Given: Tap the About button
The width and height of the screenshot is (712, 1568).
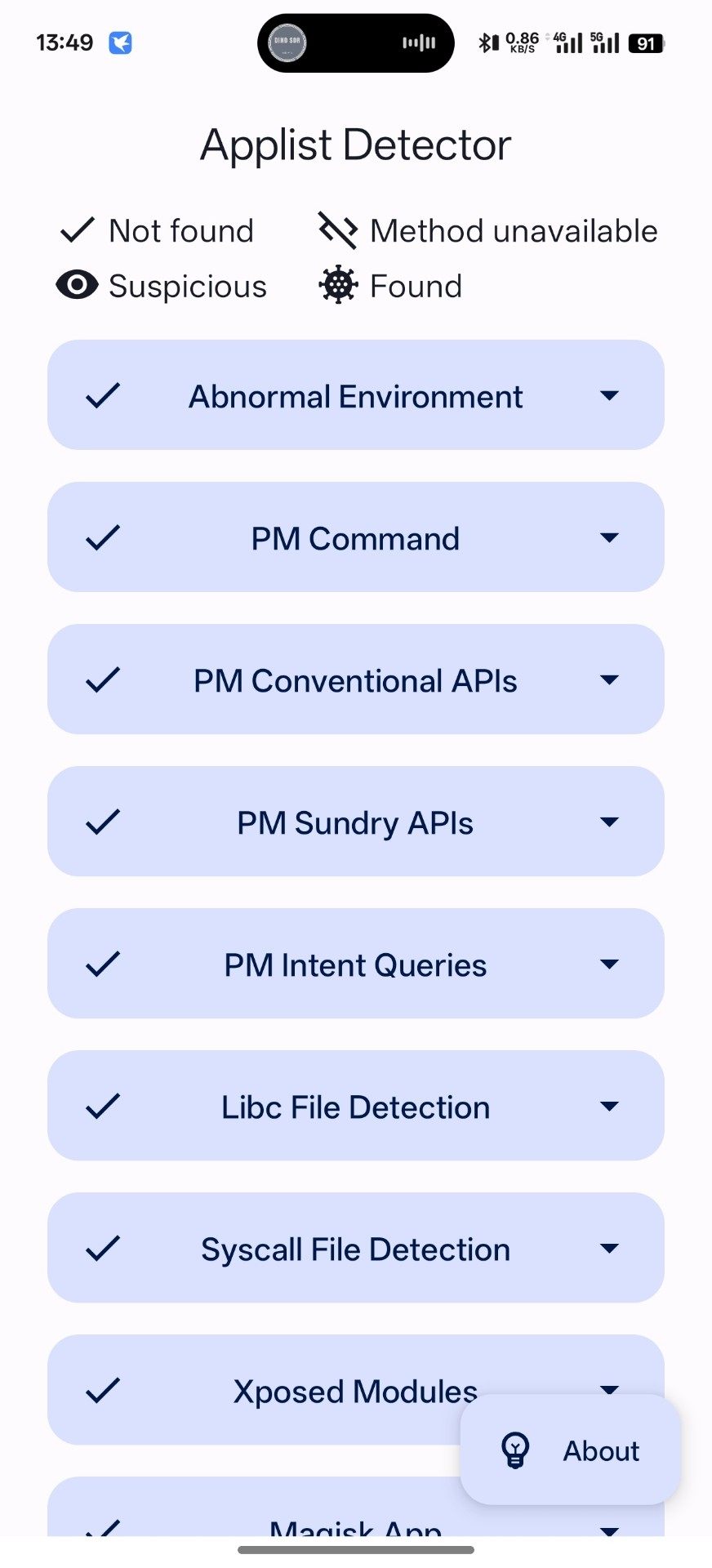Looking at the screenshot, I should [570, 1450].
